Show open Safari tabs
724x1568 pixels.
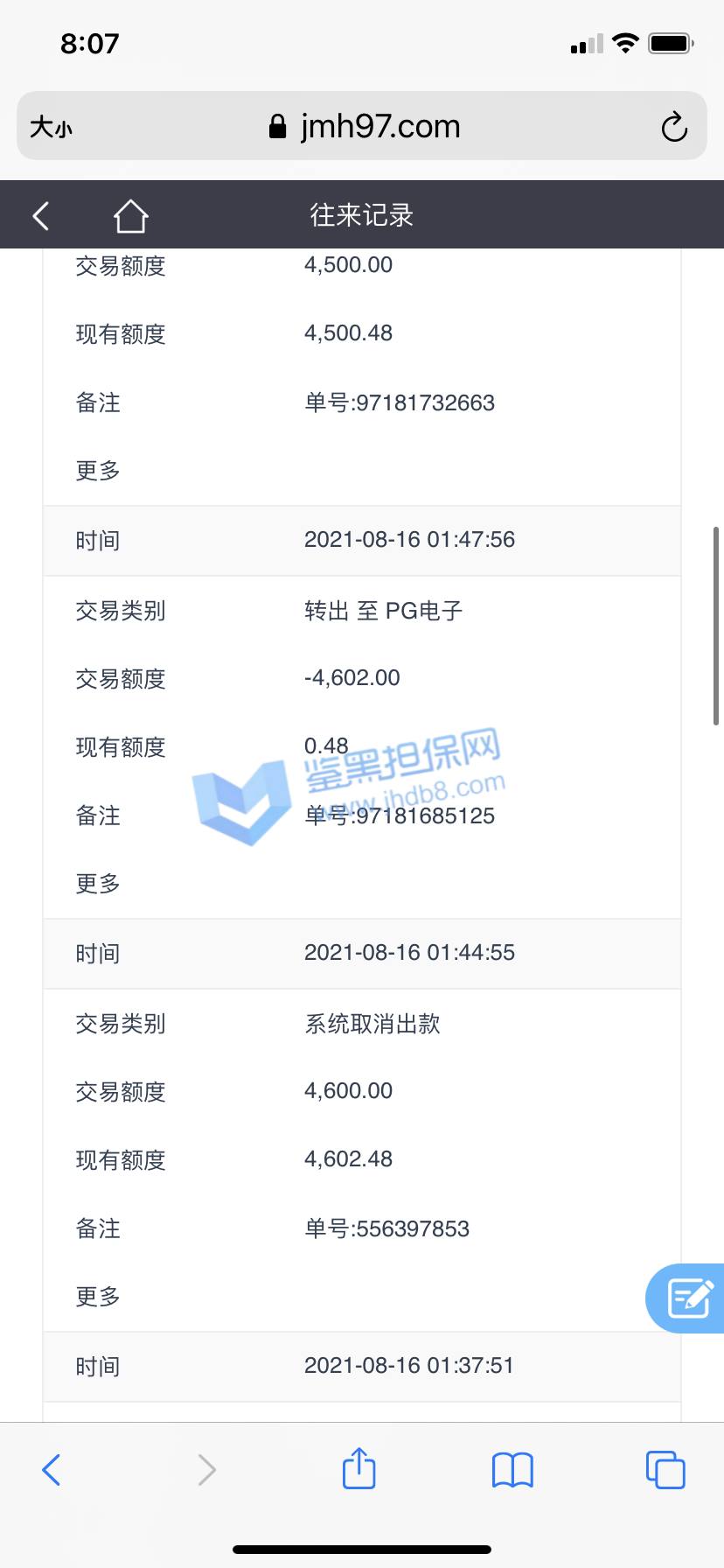coord(665,1470)
